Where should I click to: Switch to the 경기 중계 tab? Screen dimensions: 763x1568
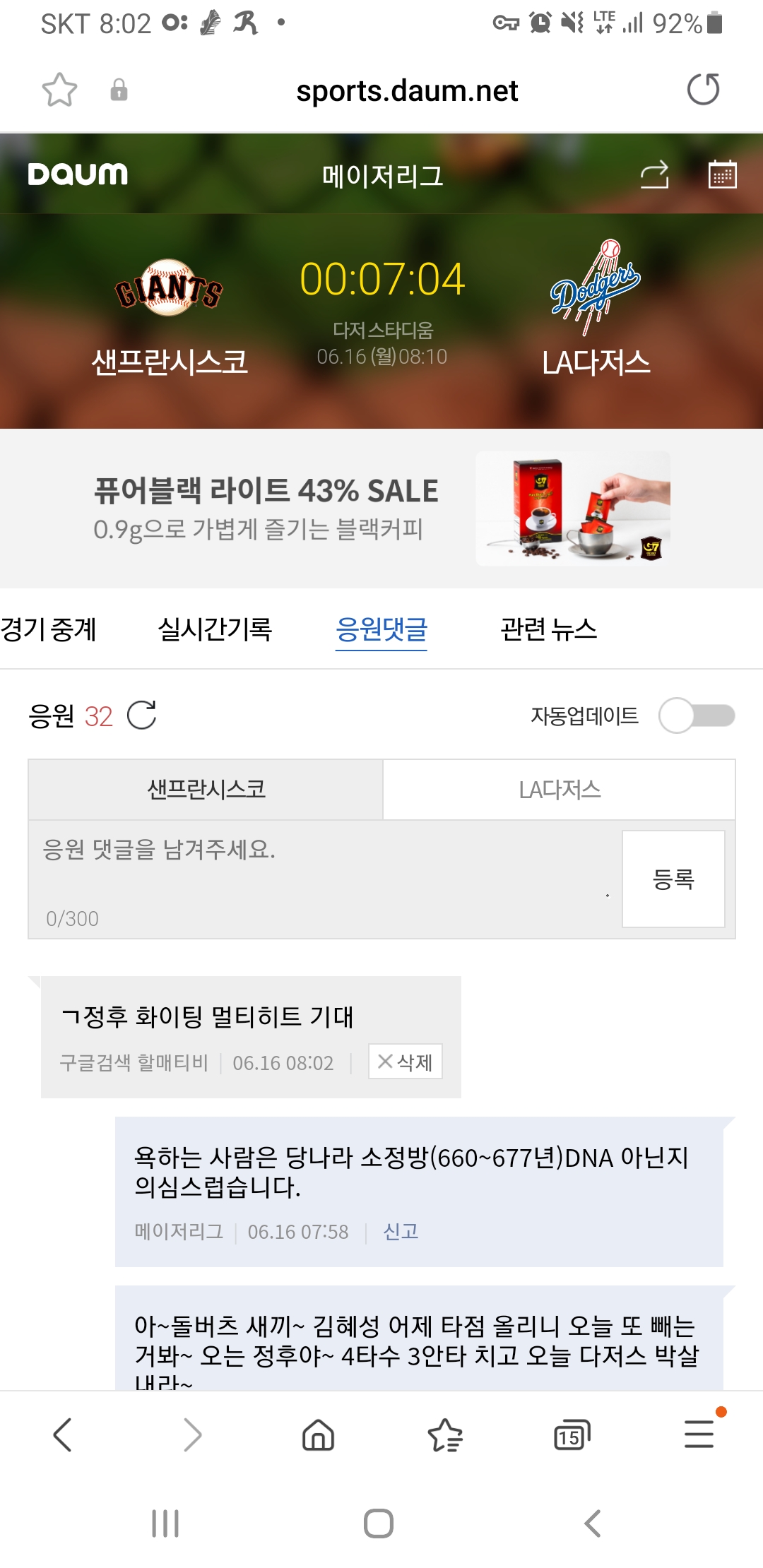48,629
